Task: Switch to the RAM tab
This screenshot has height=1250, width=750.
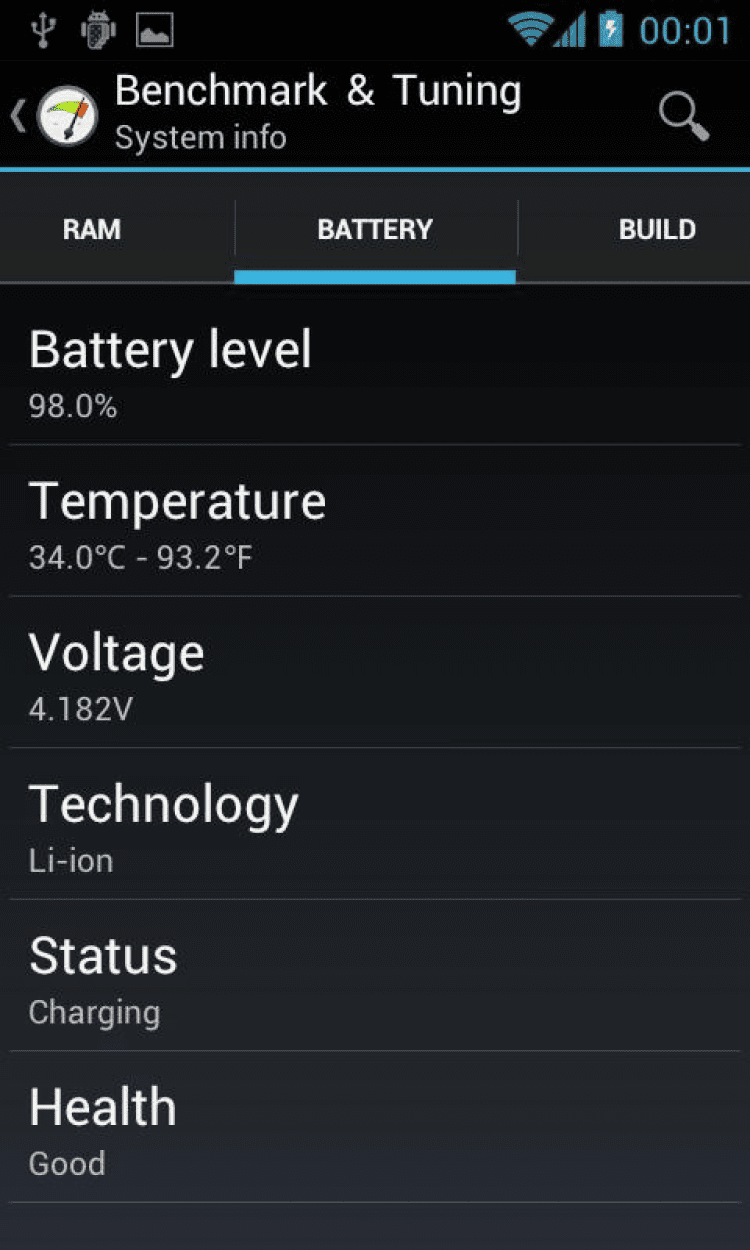Action: point(92,230)
